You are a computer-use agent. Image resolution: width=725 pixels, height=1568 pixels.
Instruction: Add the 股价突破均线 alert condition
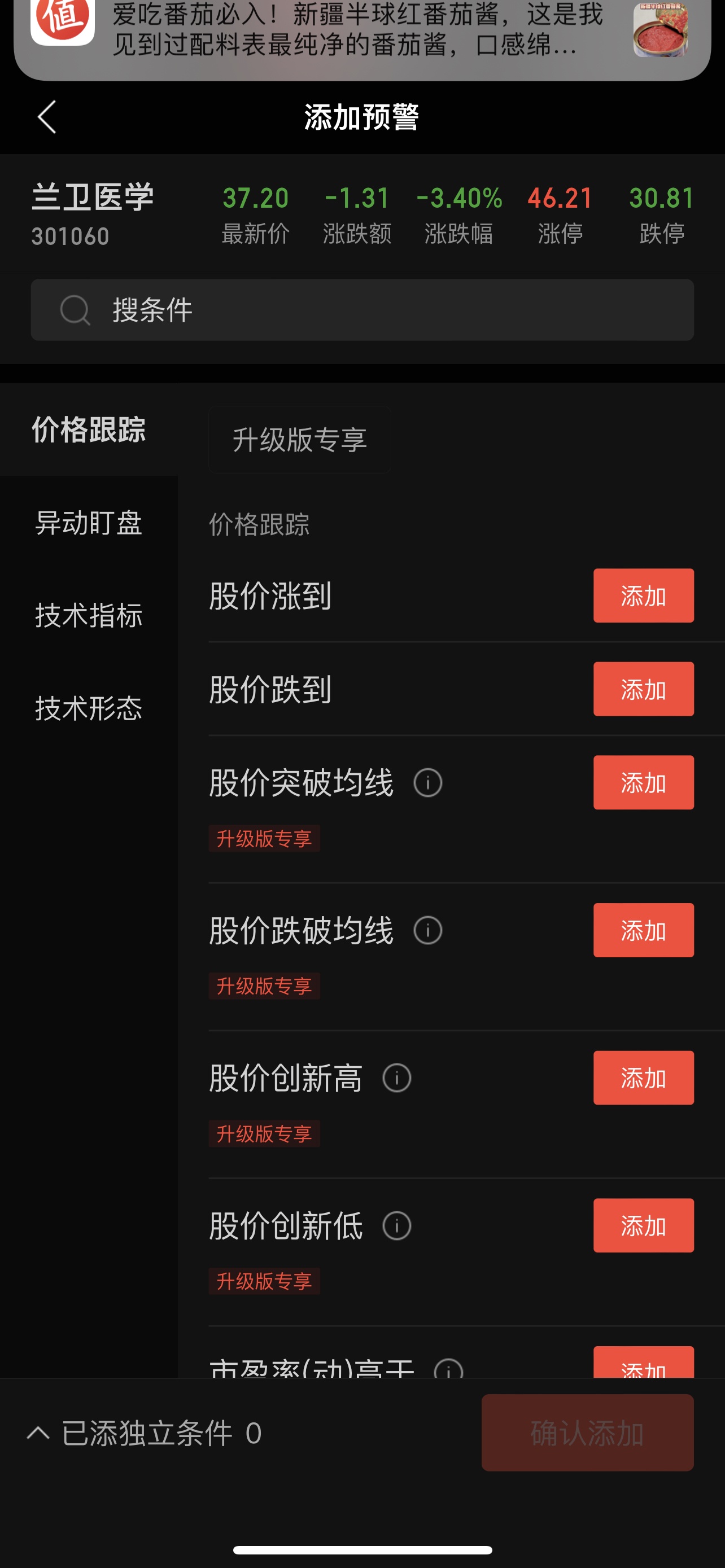644,783
